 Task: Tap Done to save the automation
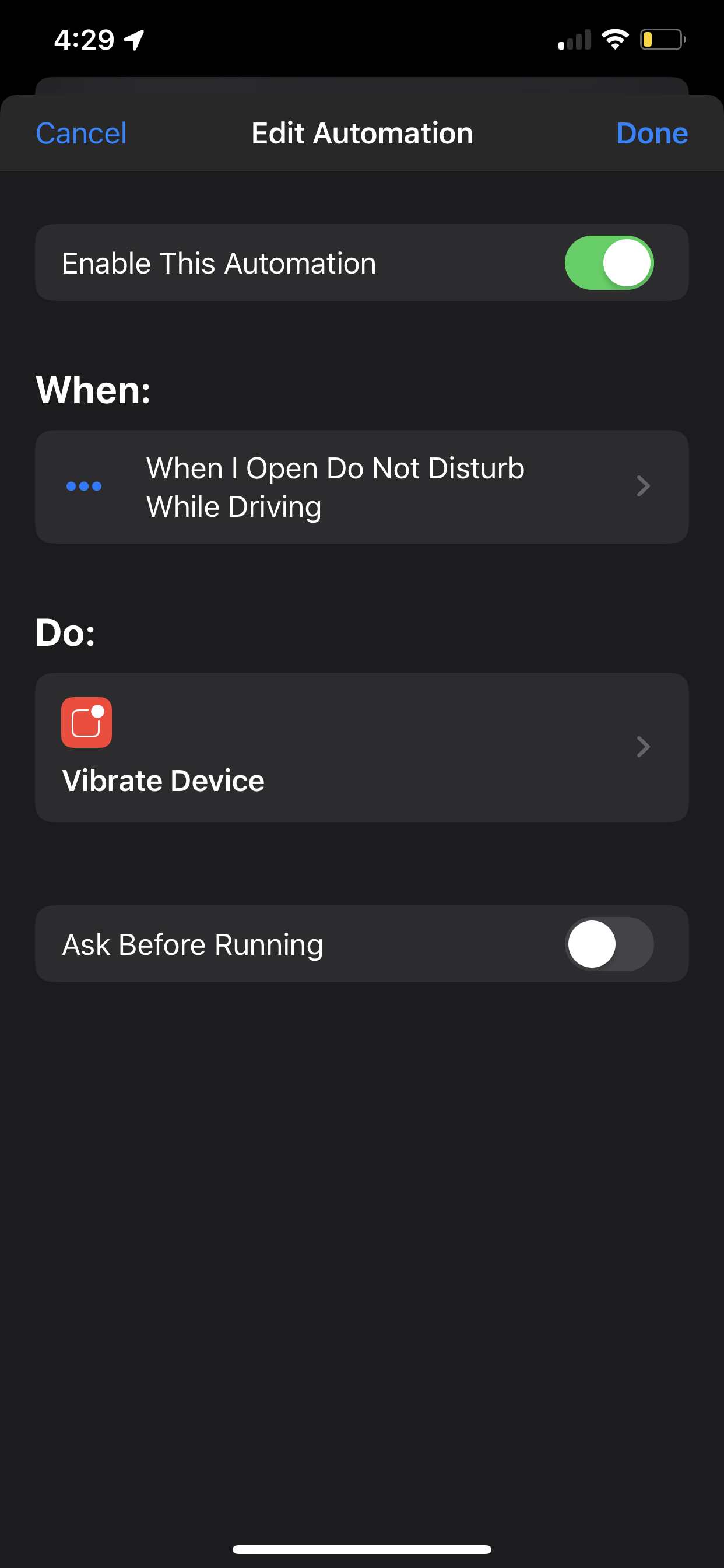(652, 134)
